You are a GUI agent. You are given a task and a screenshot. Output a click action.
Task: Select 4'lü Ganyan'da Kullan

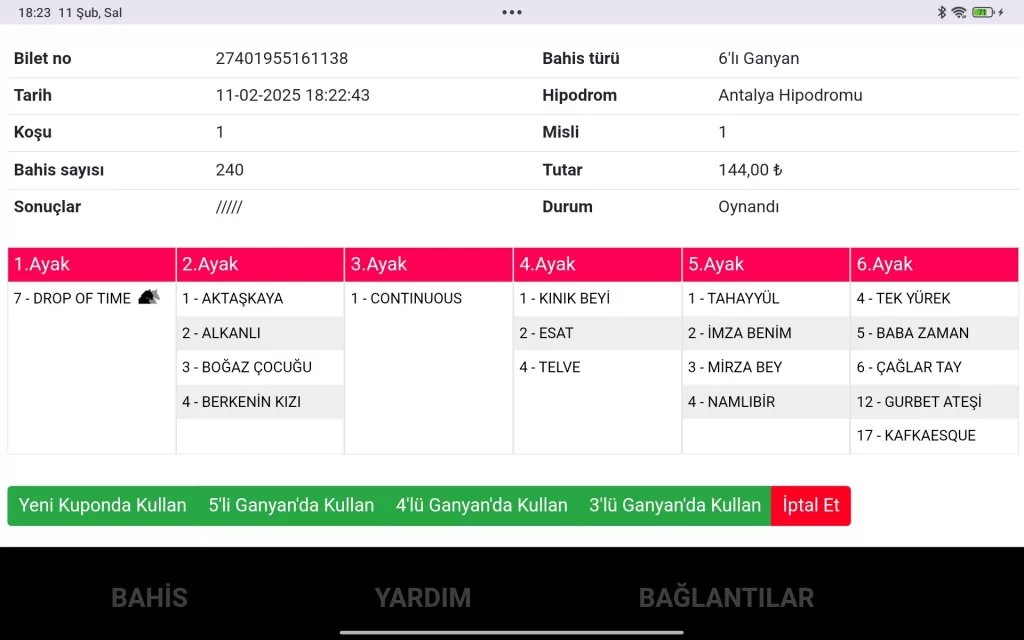pos(481,506)
